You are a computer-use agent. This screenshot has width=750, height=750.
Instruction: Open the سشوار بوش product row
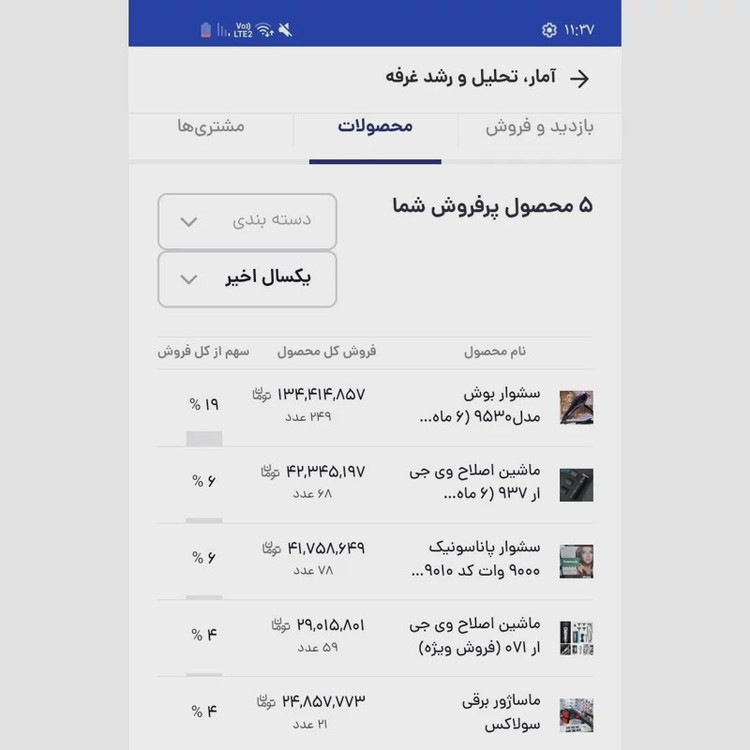click(375, 408)
